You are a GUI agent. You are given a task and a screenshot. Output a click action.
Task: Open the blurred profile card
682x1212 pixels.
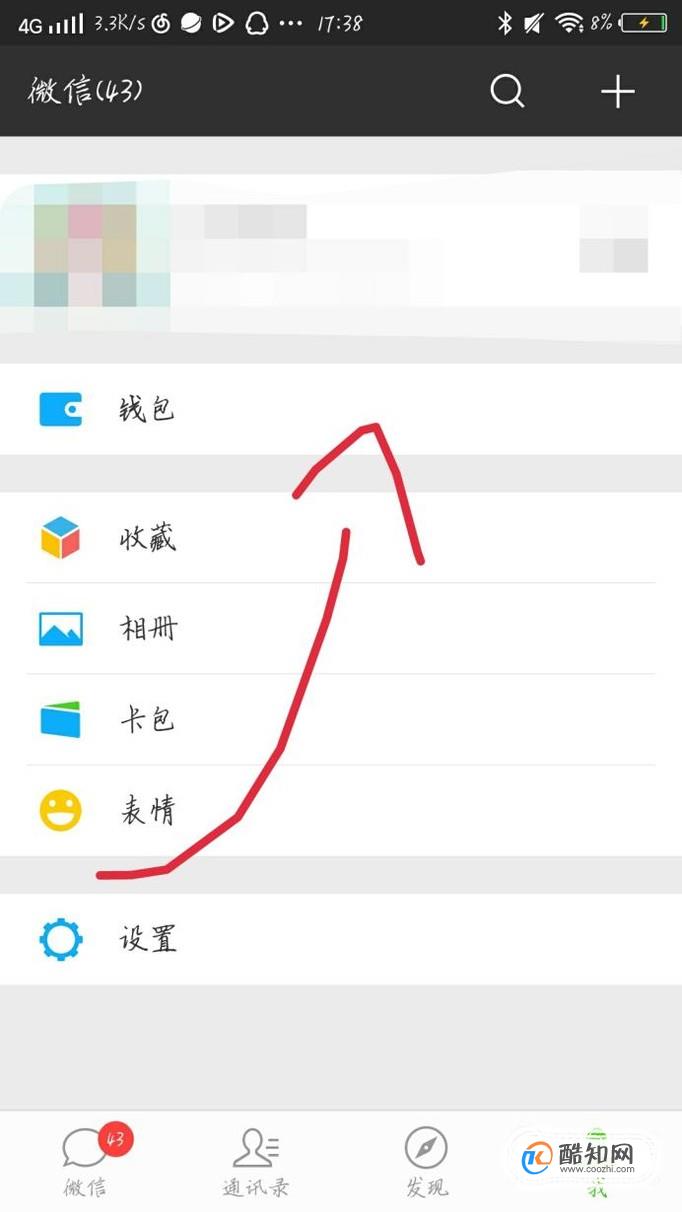(x=340, y=253)
